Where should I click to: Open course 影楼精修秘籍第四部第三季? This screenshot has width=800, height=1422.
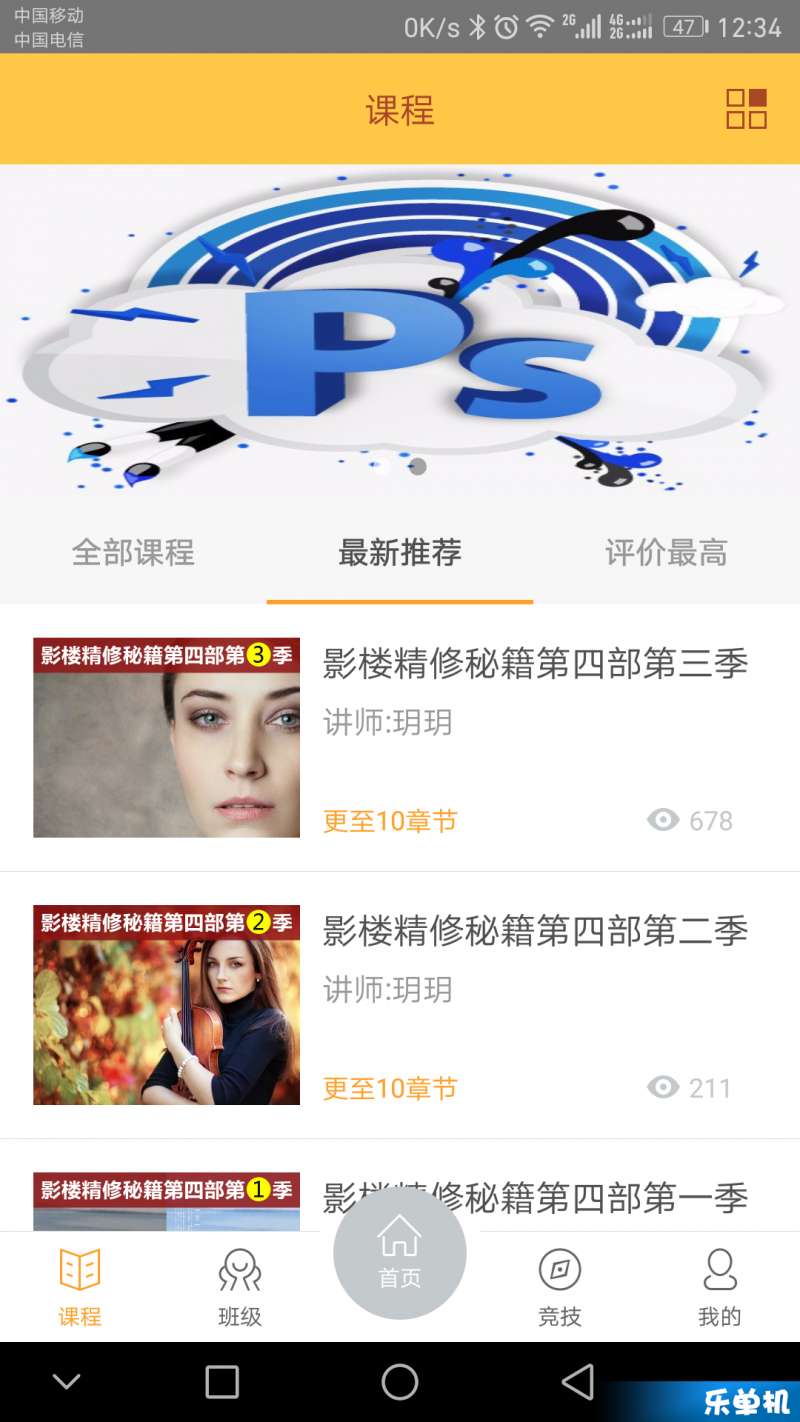tap(400, 738)
